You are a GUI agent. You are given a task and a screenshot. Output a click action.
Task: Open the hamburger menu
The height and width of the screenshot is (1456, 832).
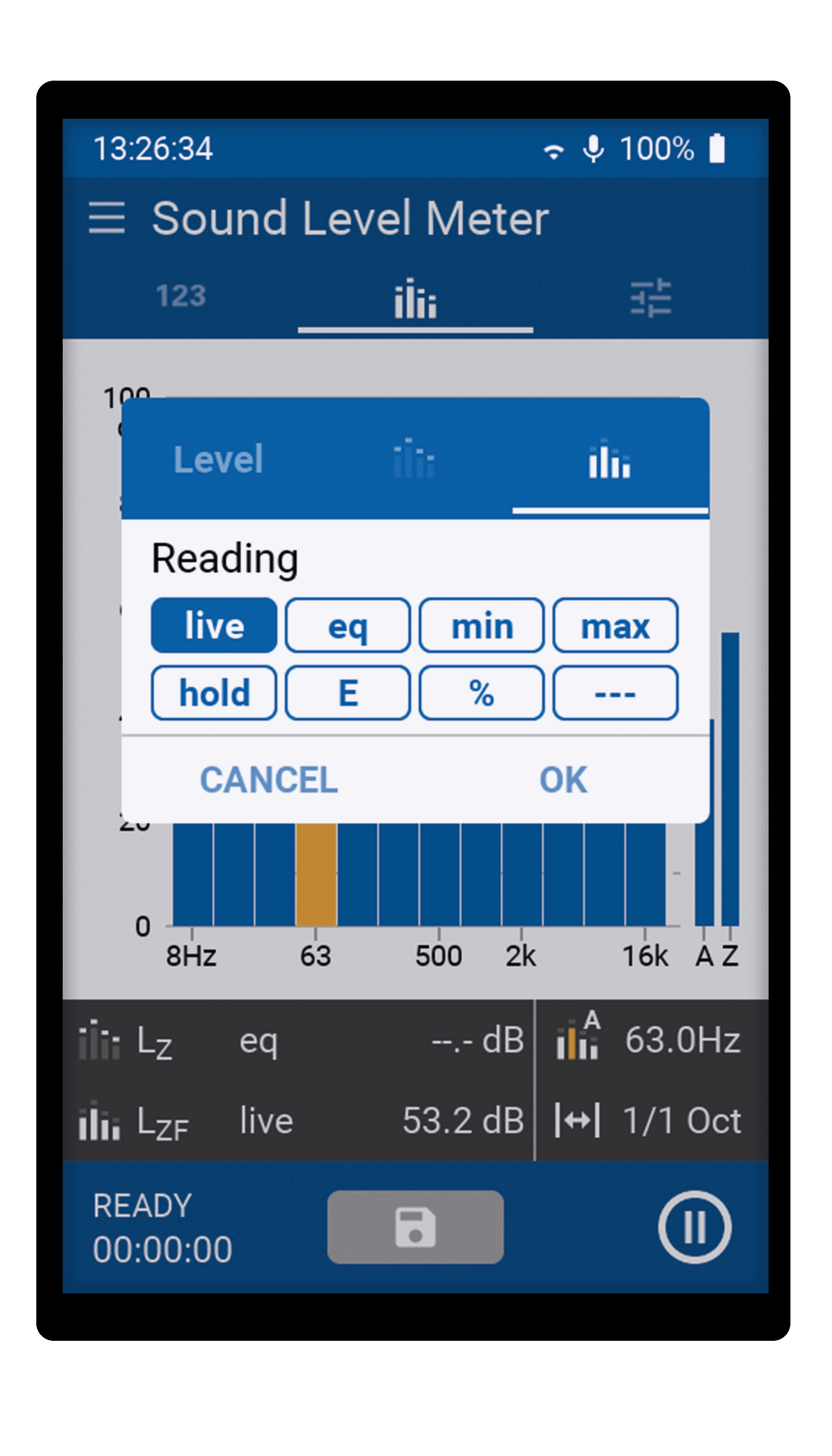(107, 218)
